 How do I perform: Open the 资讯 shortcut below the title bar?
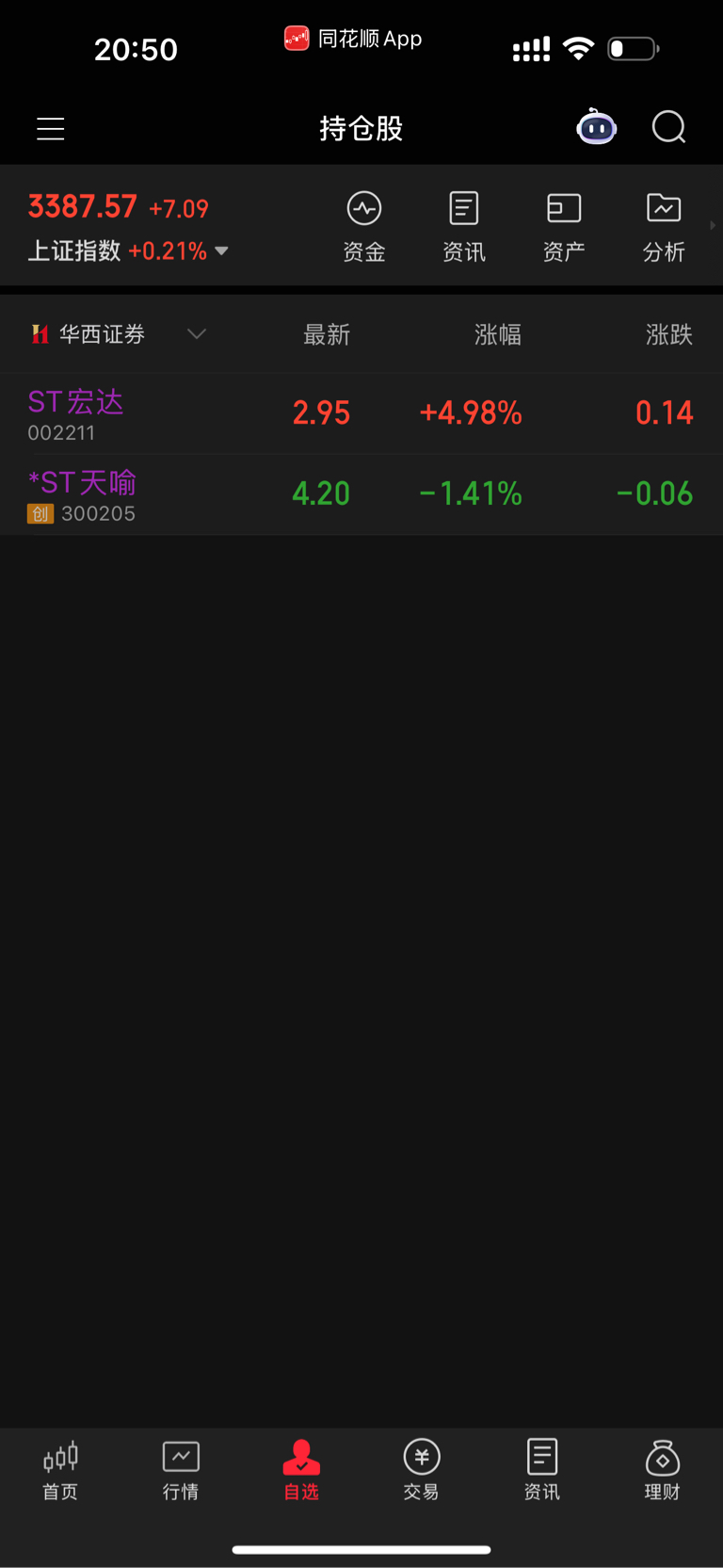(x=464, y=227)
